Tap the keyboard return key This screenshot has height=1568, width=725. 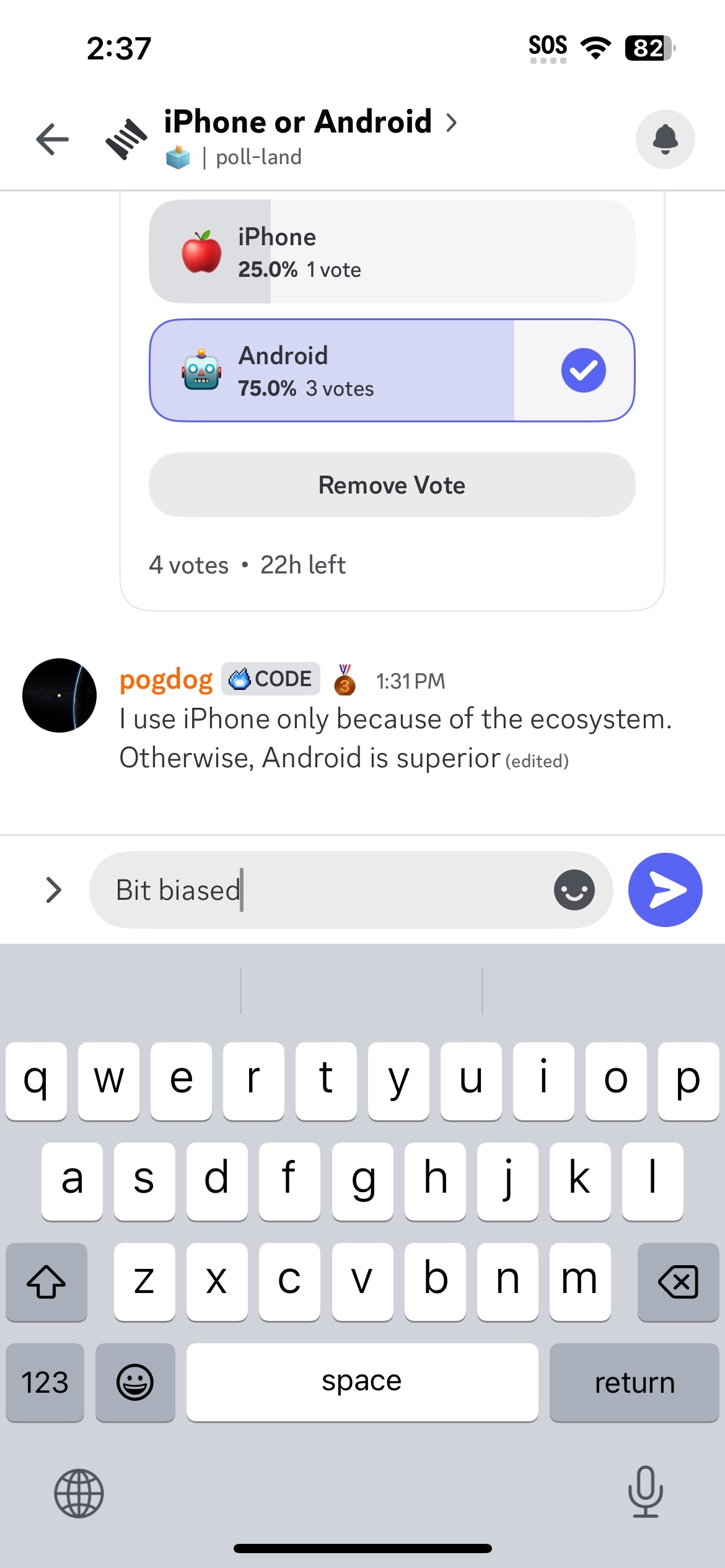click(634, 1382)
